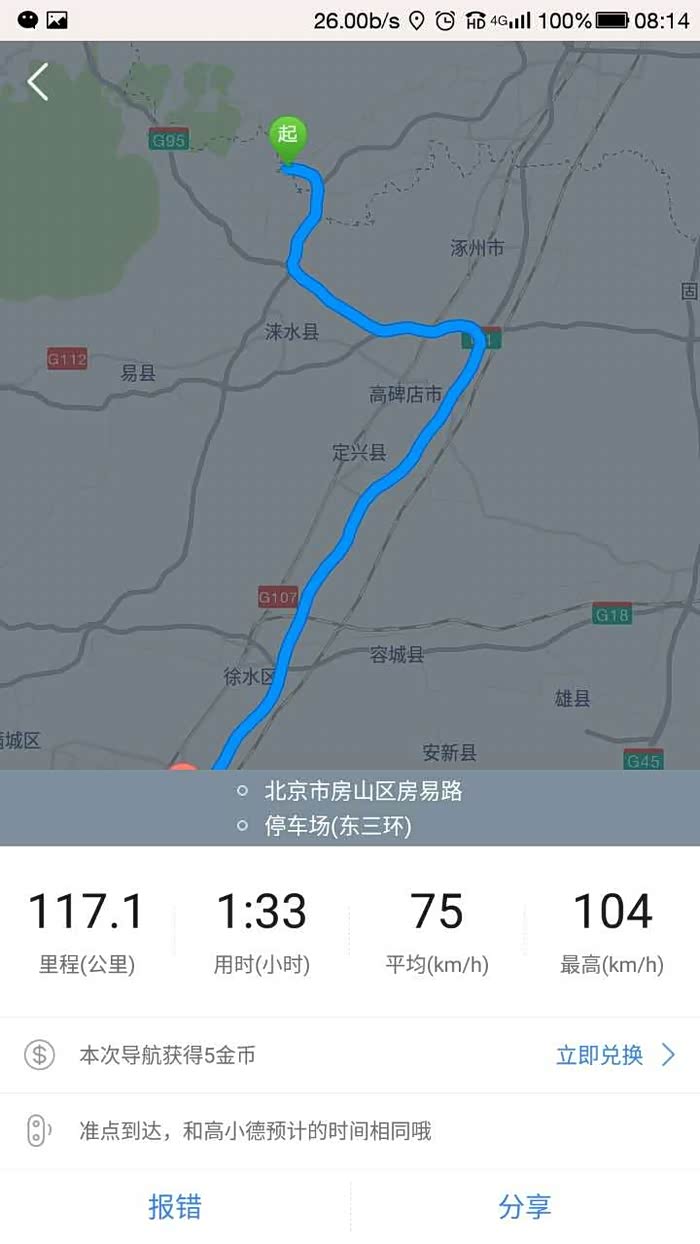Go back using the top-left arrow
Screen dimensions: 700x1244
[38, 82]
